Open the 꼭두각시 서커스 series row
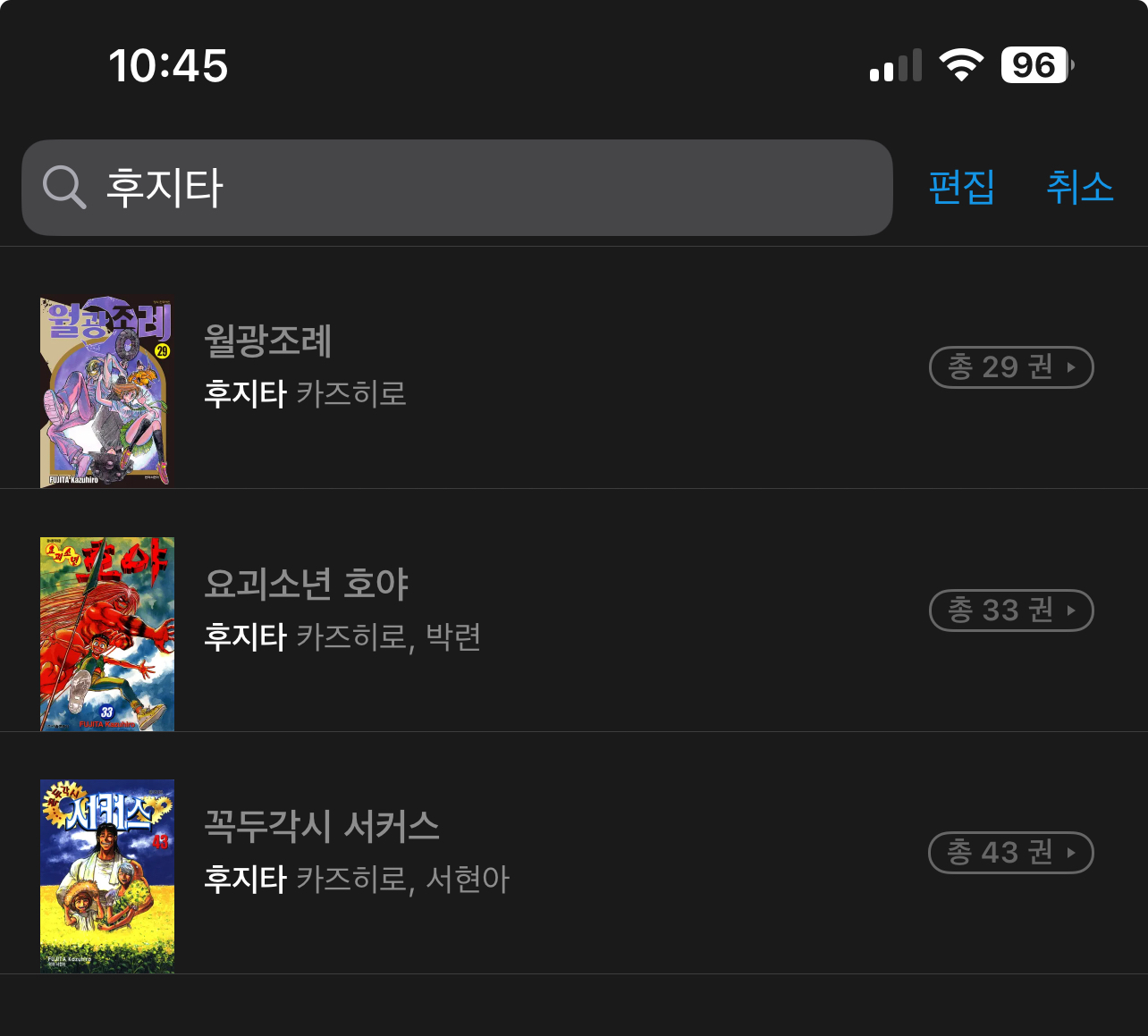Screen dimensions: 1148x1036 [574, 853]
